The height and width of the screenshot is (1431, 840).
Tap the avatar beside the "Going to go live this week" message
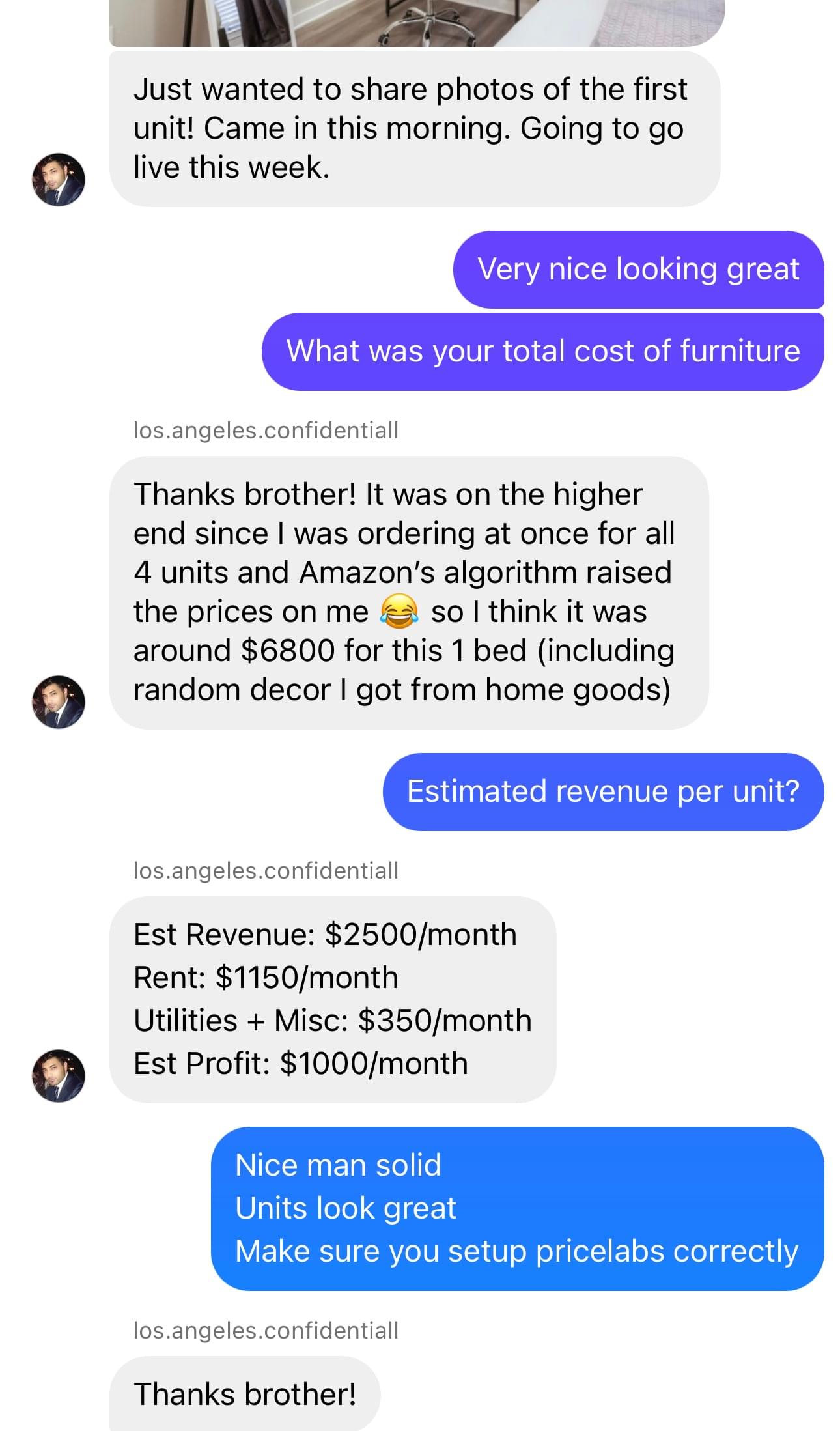click(x=59, y=180)
